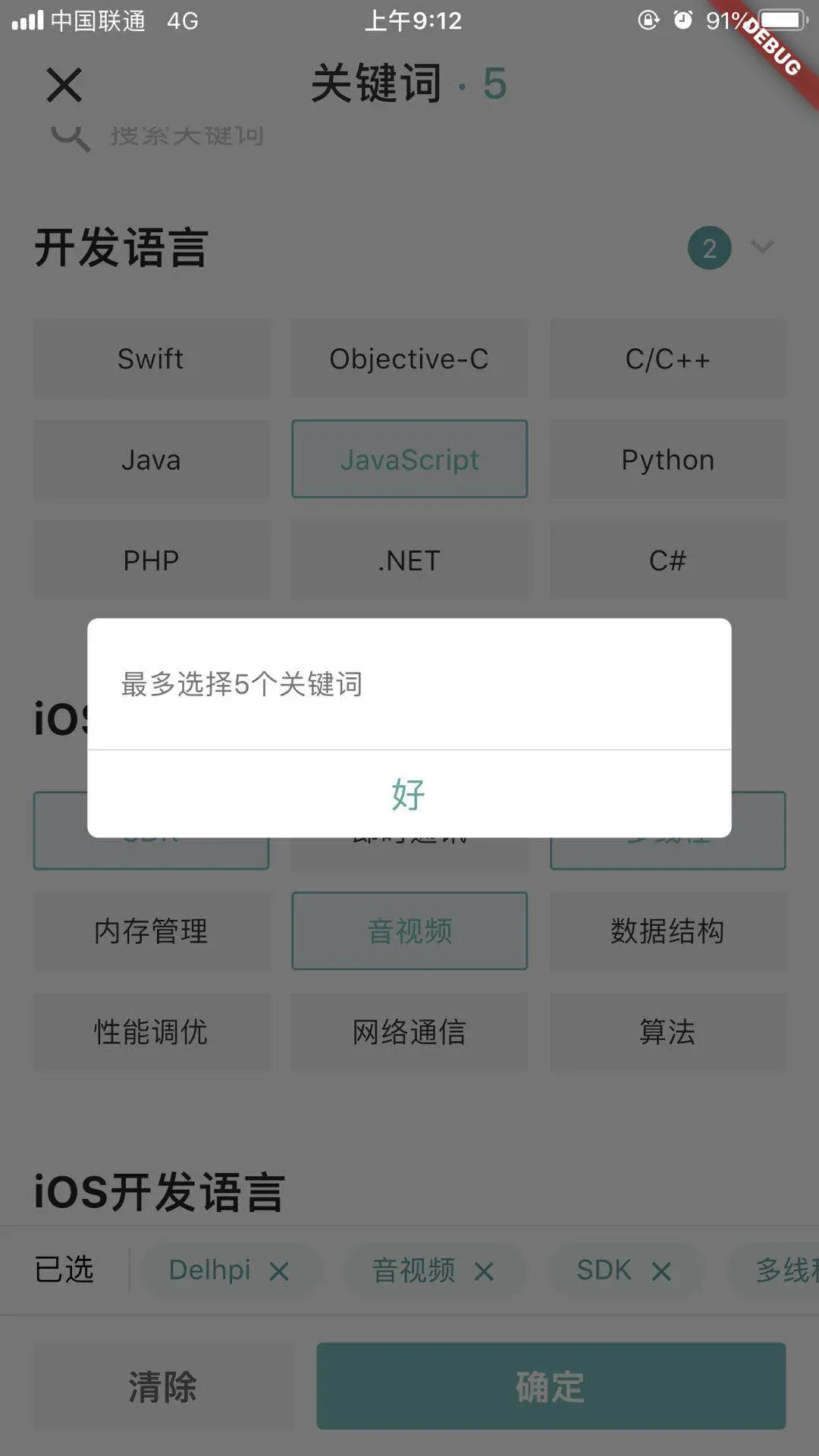Confirm selection with 确定 button
Viewport: 819px width, 1456px height.
tap(551, 1387)
